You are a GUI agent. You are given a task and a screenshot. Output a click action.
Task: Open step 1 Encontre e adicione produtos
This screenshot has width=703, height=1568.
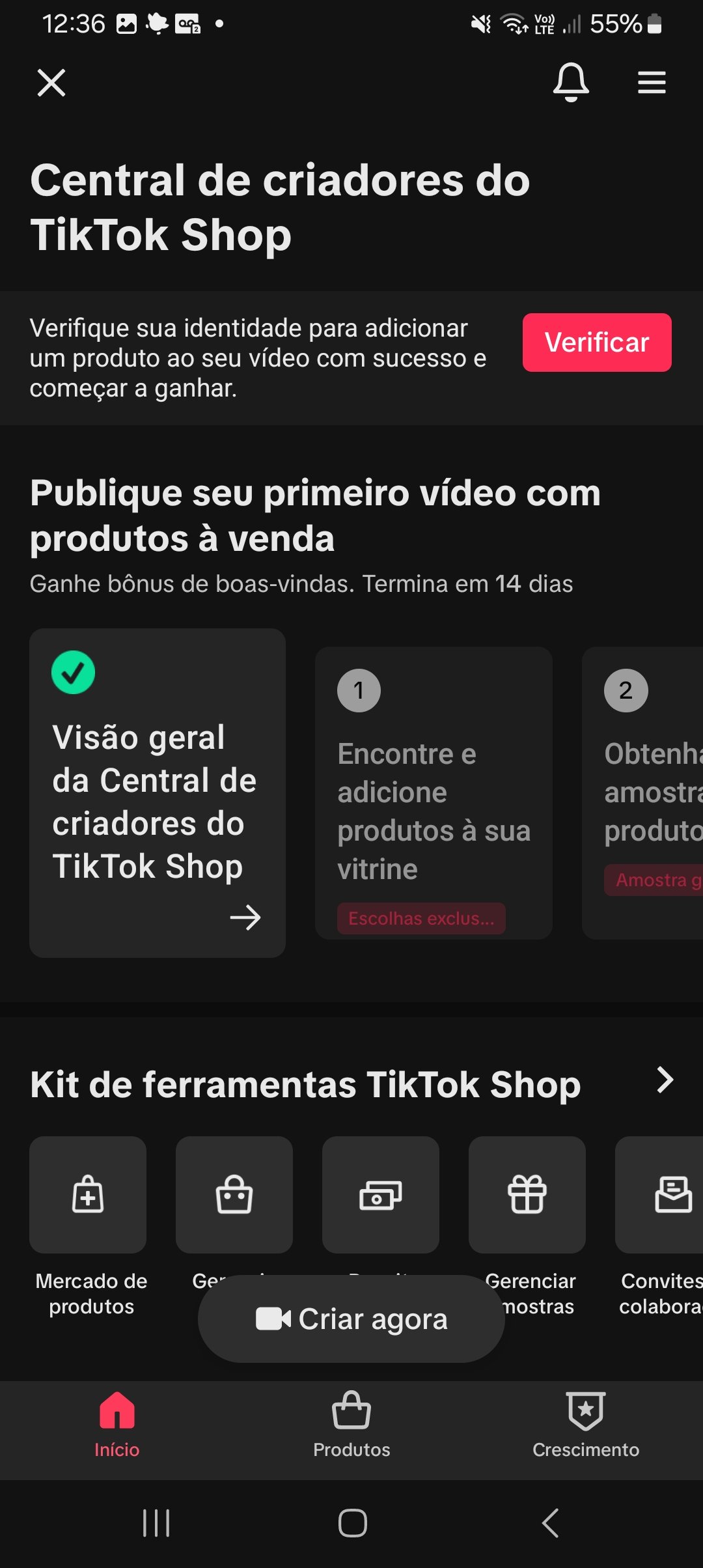click(x=434, y=792)
